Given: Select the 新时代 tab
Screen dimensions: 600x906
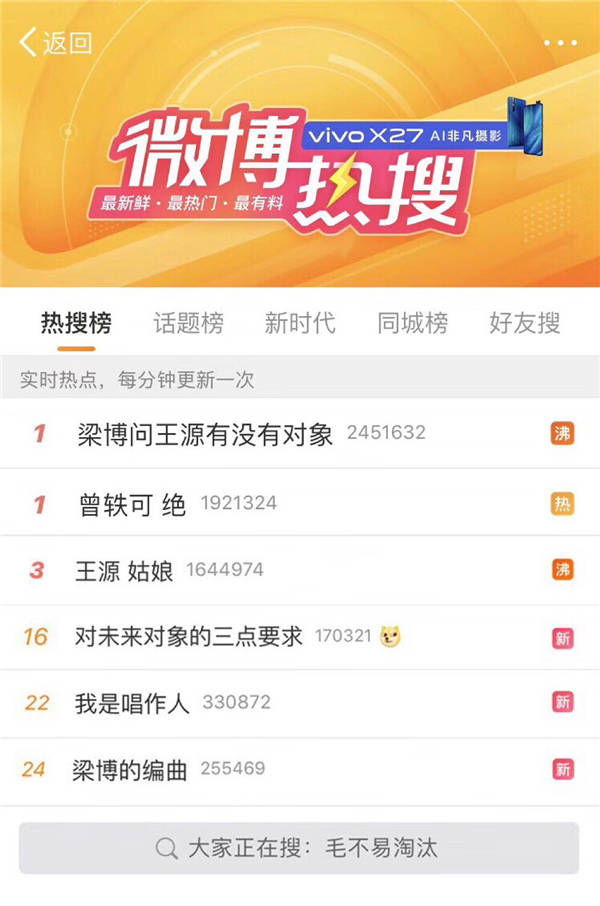Looking at the screenshot, I should pyautogui.click(x=300, y=323).
